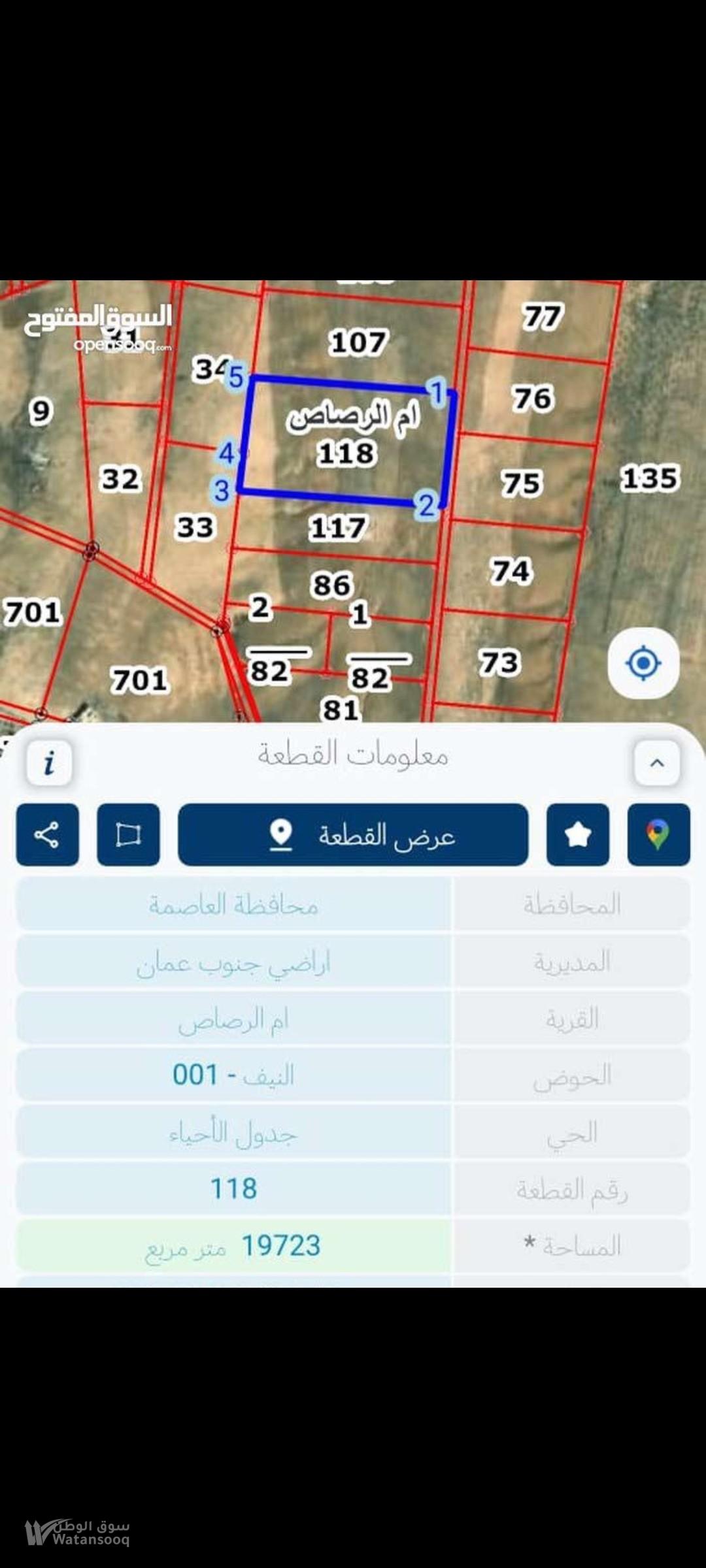This screenshot has width=706, height=1568.
Task: Center the map on my current location
Action: [643, 663]
